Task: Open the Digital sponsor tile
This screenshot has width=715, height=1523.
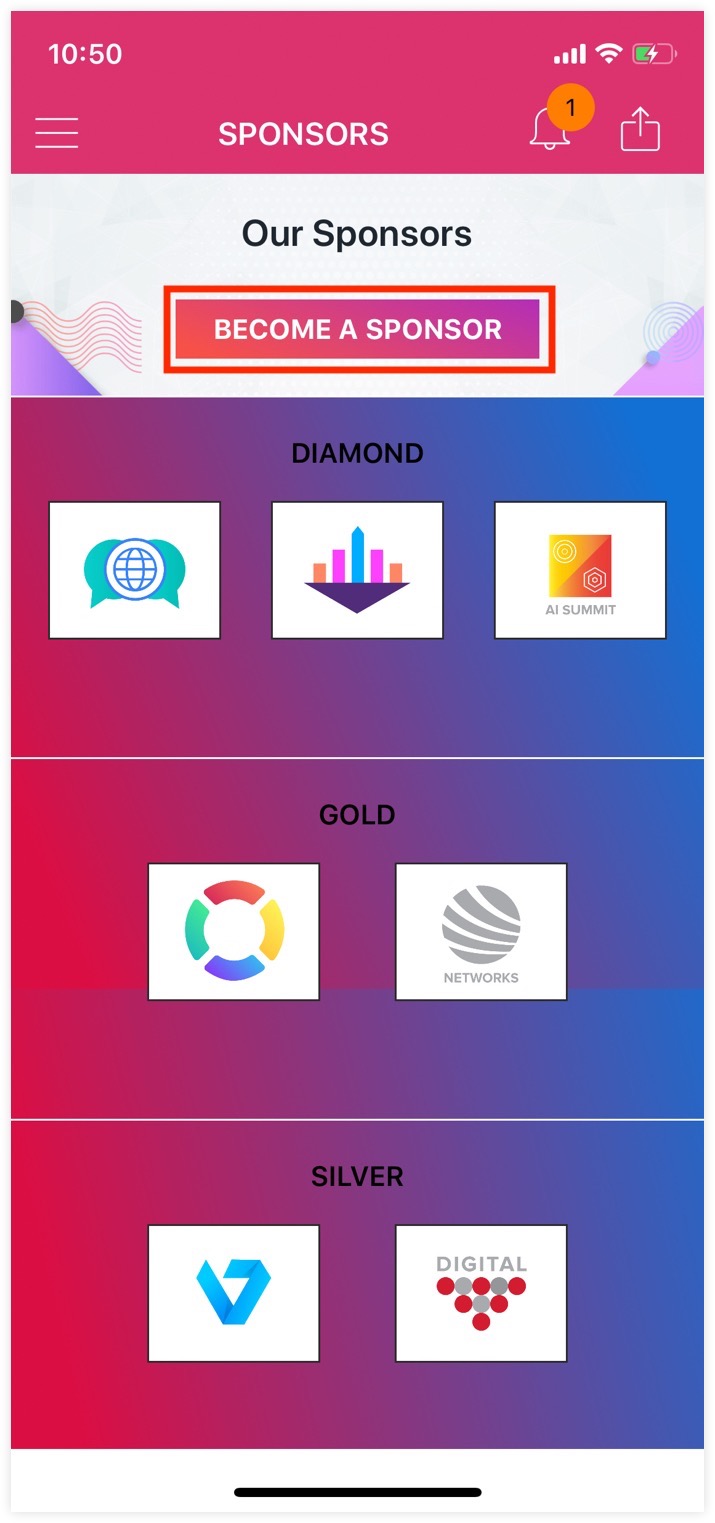Action: click(x=481, y=1292)
